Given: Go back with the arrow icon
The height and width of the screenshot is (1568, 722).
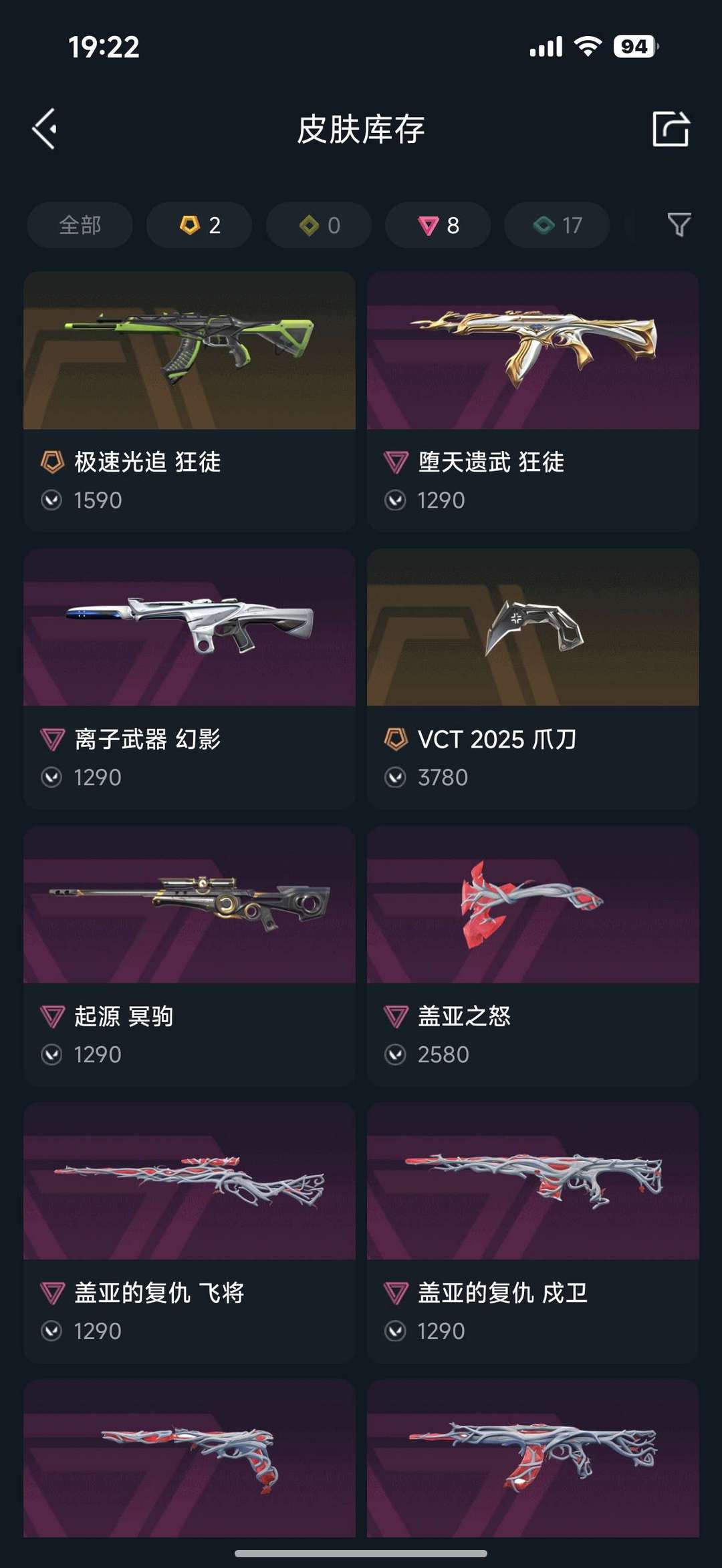Looking at the screenshot, I should pyautogui.click(x=45, y=129).
